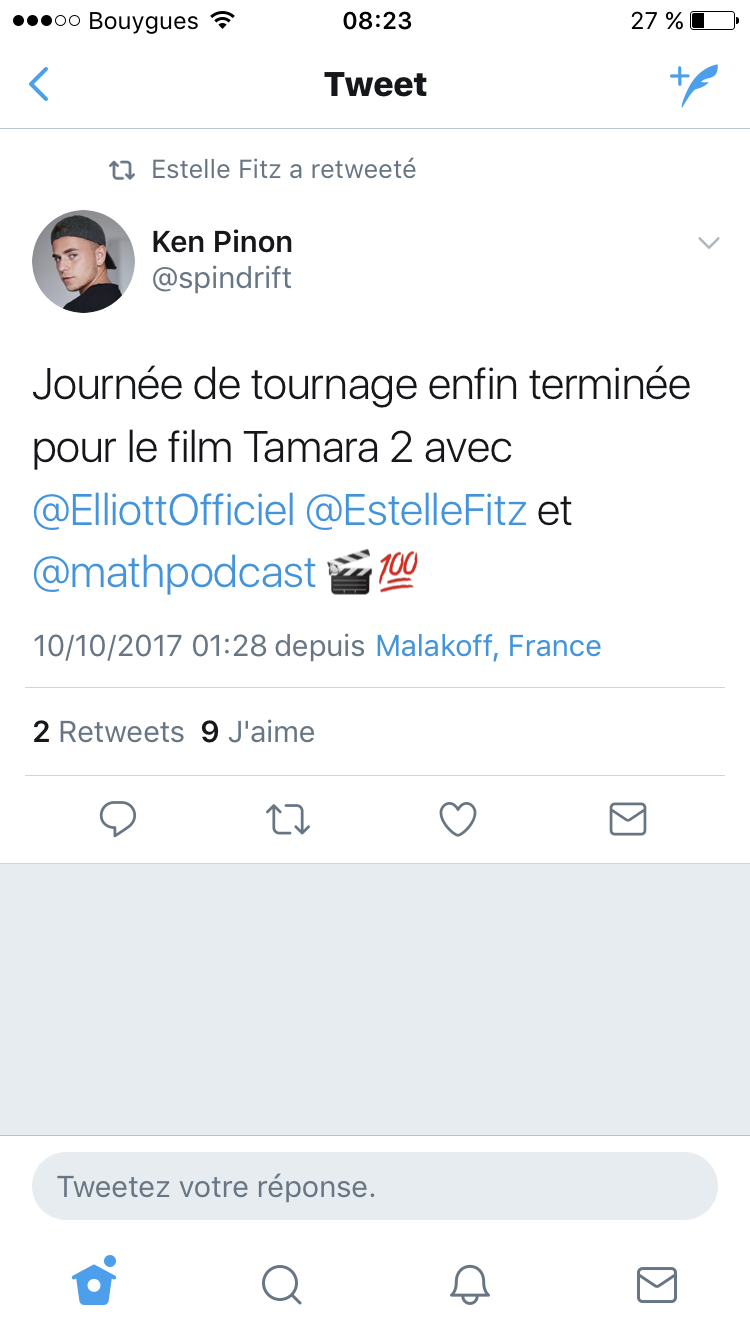View the 9 J'aime list
750x1334 pixels.
click(258, 732)
